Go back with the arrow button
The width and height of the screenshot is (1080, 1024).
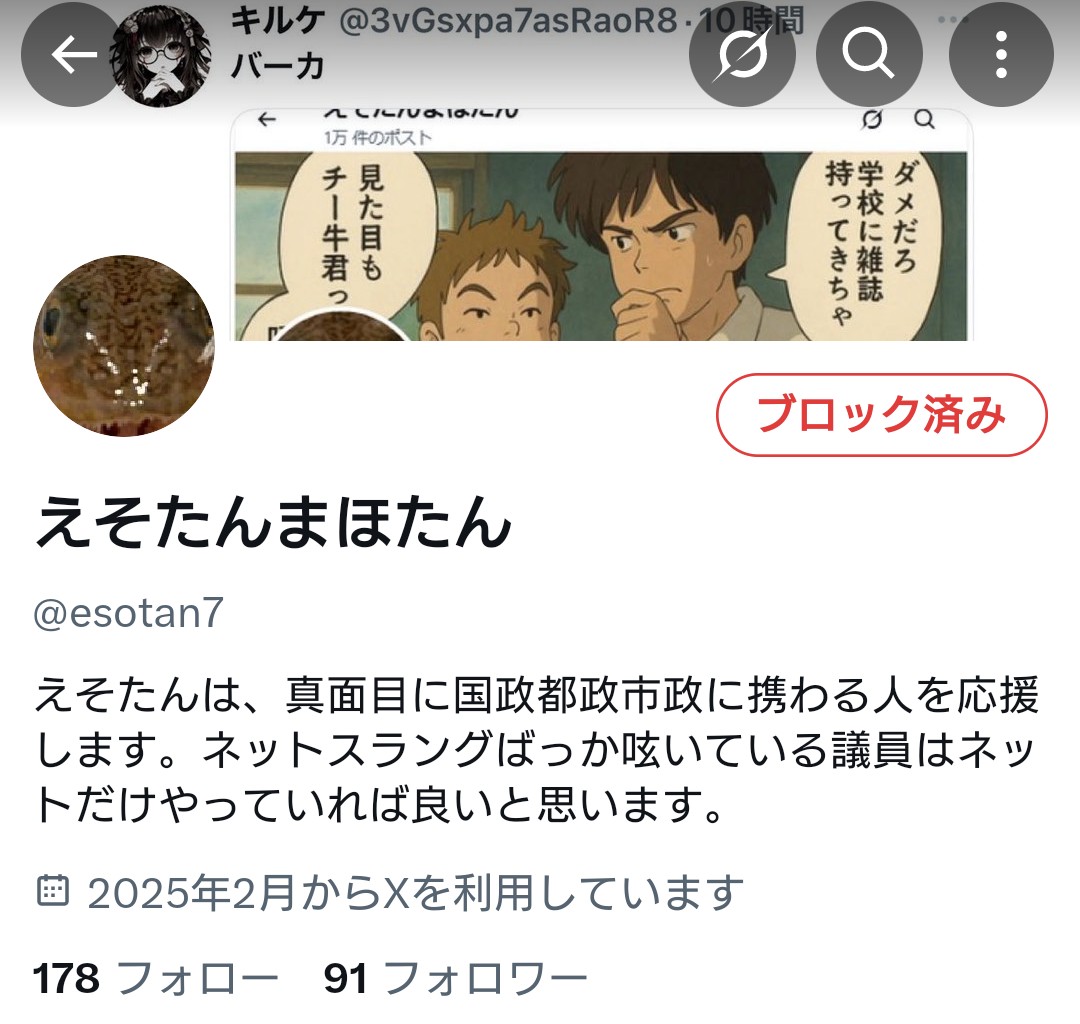click(x=70, y=56)
